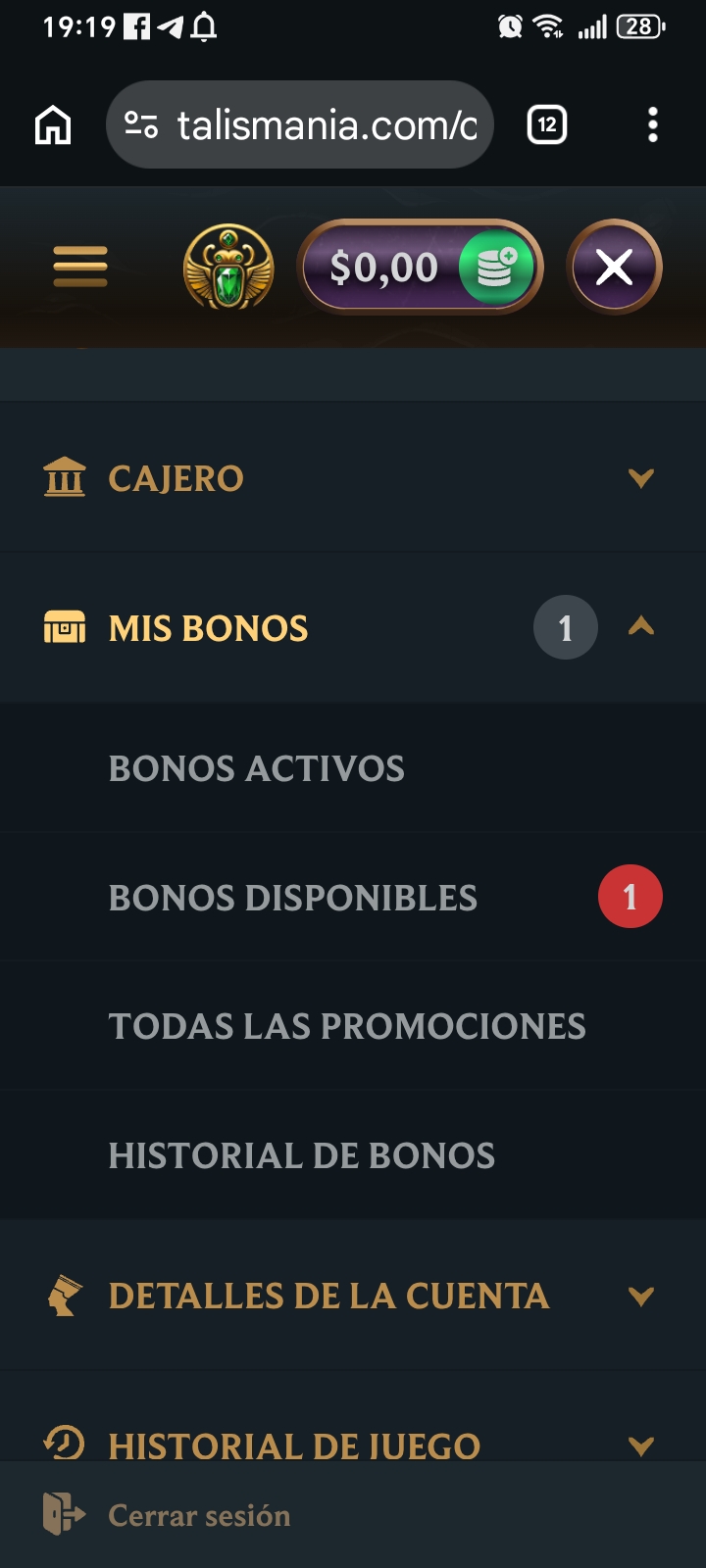The image size is (706, 1568).
Task: Open the deposit coins button
Action: tap(497, 267)
